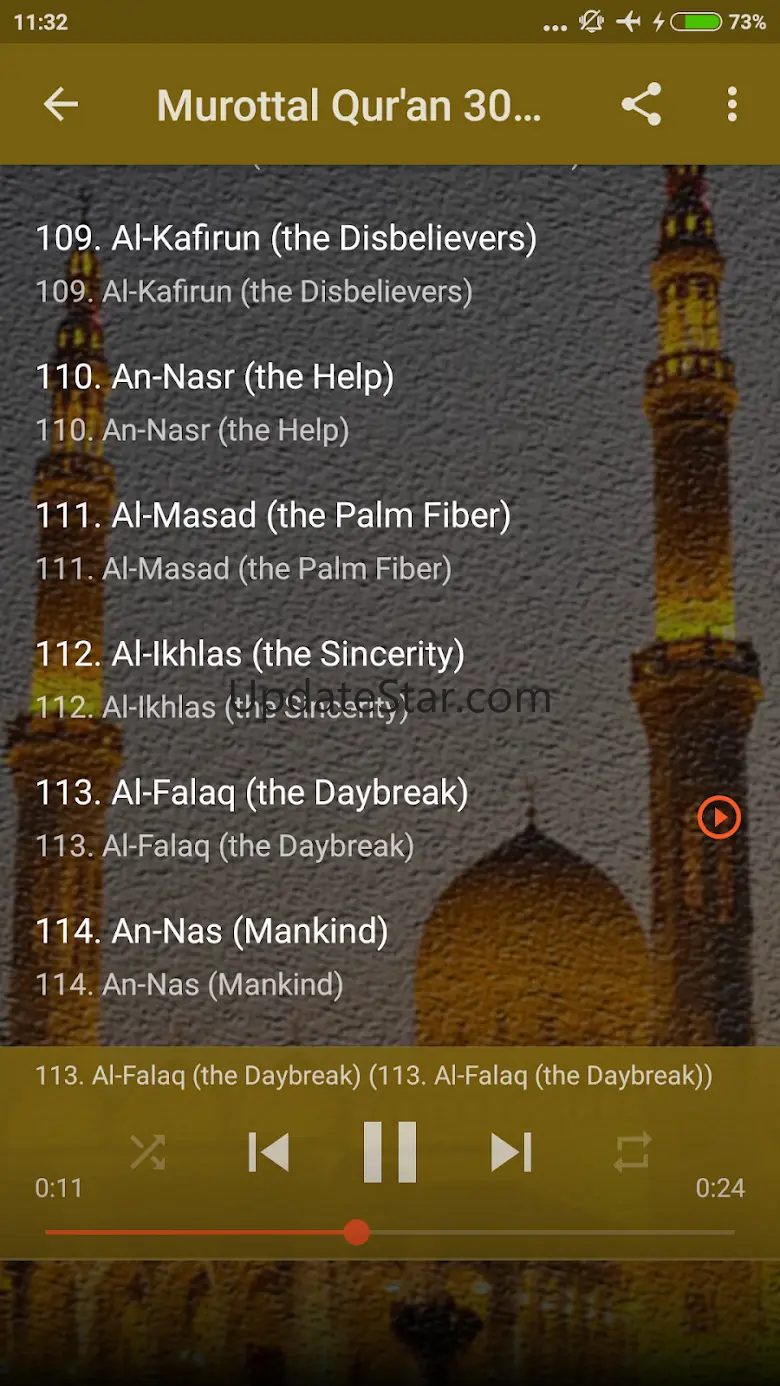Viewport: 780px width, 1386px height.
Task: Play 110. An-Nasr (the Help)
Action: click(390, 403)
